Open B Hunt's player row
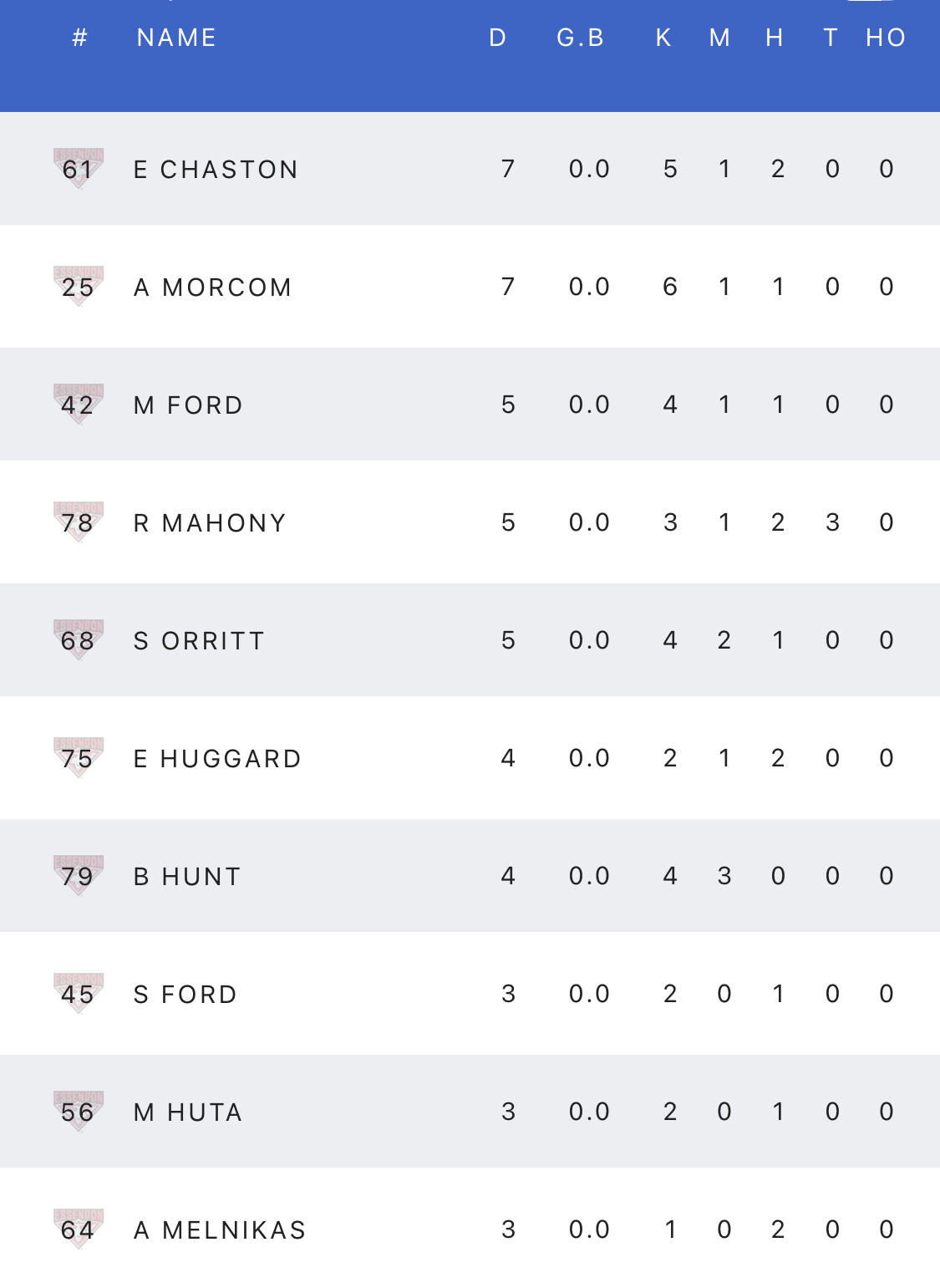 187,876
